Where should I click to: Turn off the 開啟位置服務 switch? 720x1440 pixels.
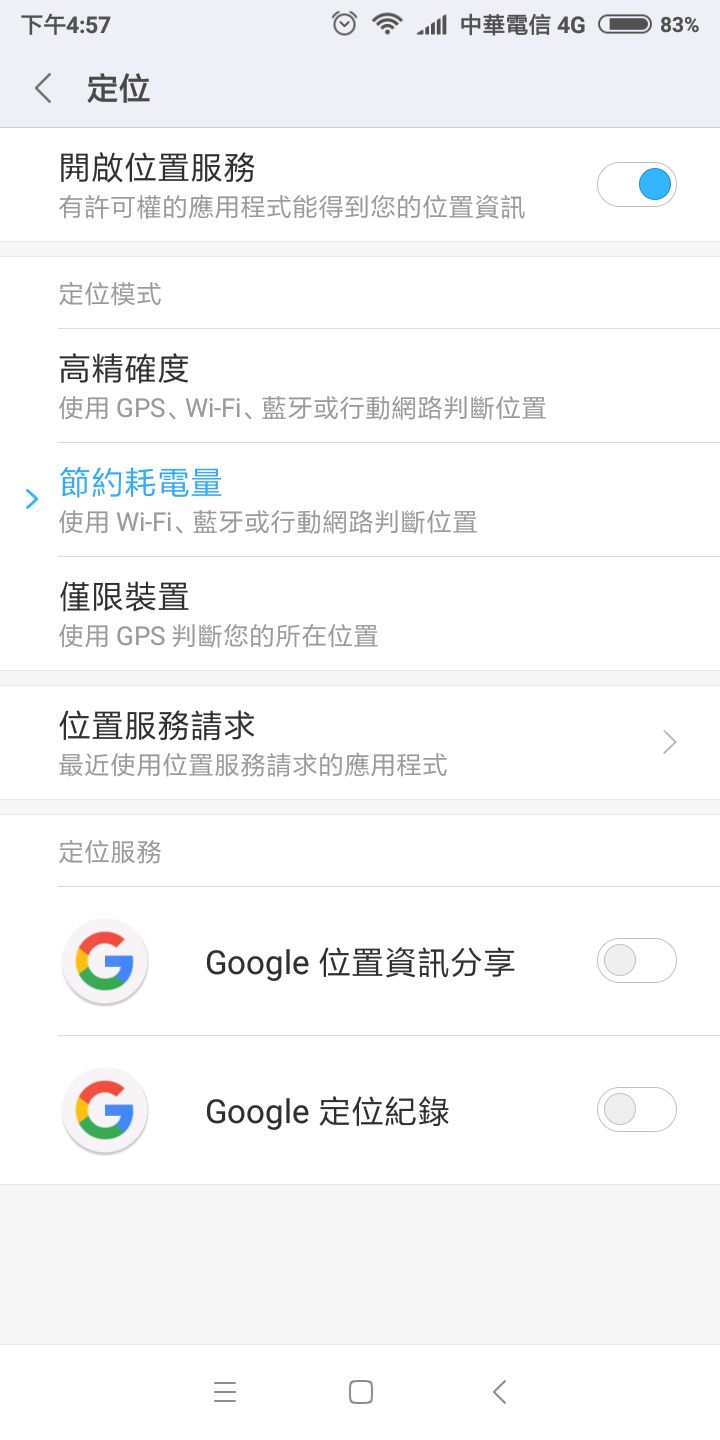[x=637, y=185]
